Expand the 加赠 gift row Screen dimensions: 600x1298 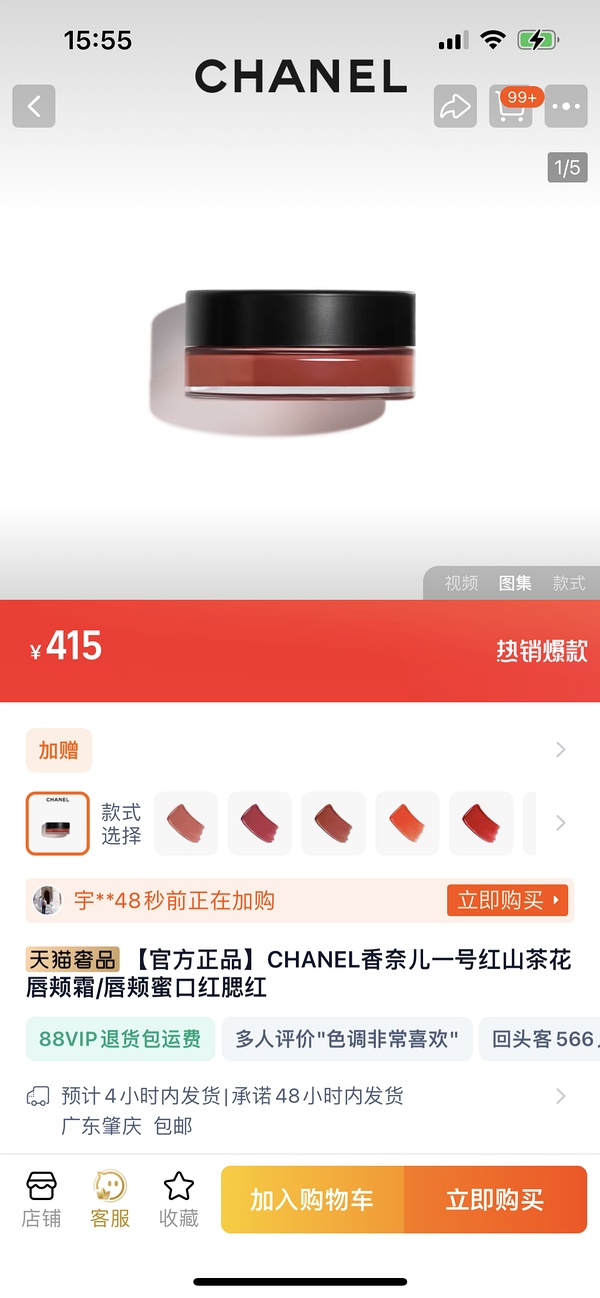pos(560,750)
